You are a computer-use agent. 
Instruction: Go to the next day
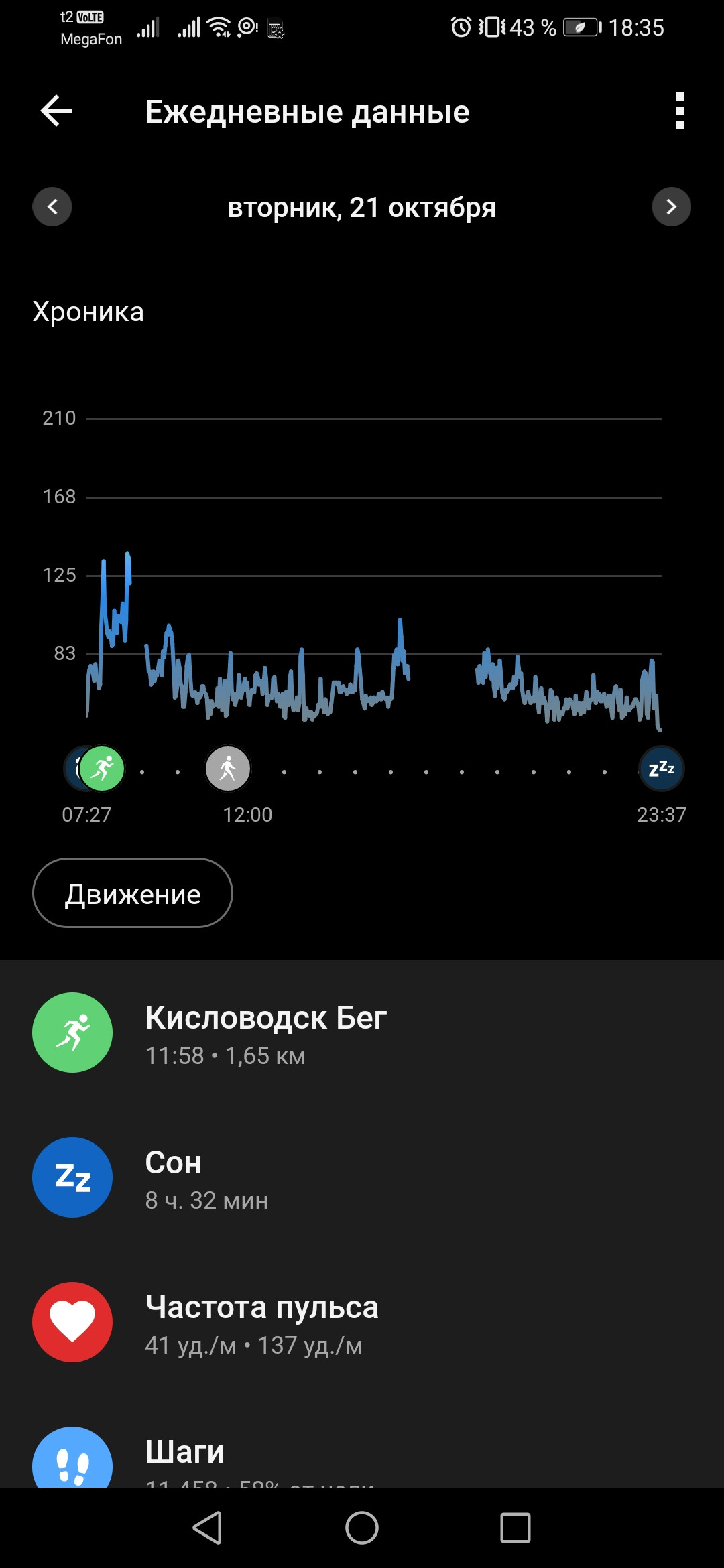point(671,206)
